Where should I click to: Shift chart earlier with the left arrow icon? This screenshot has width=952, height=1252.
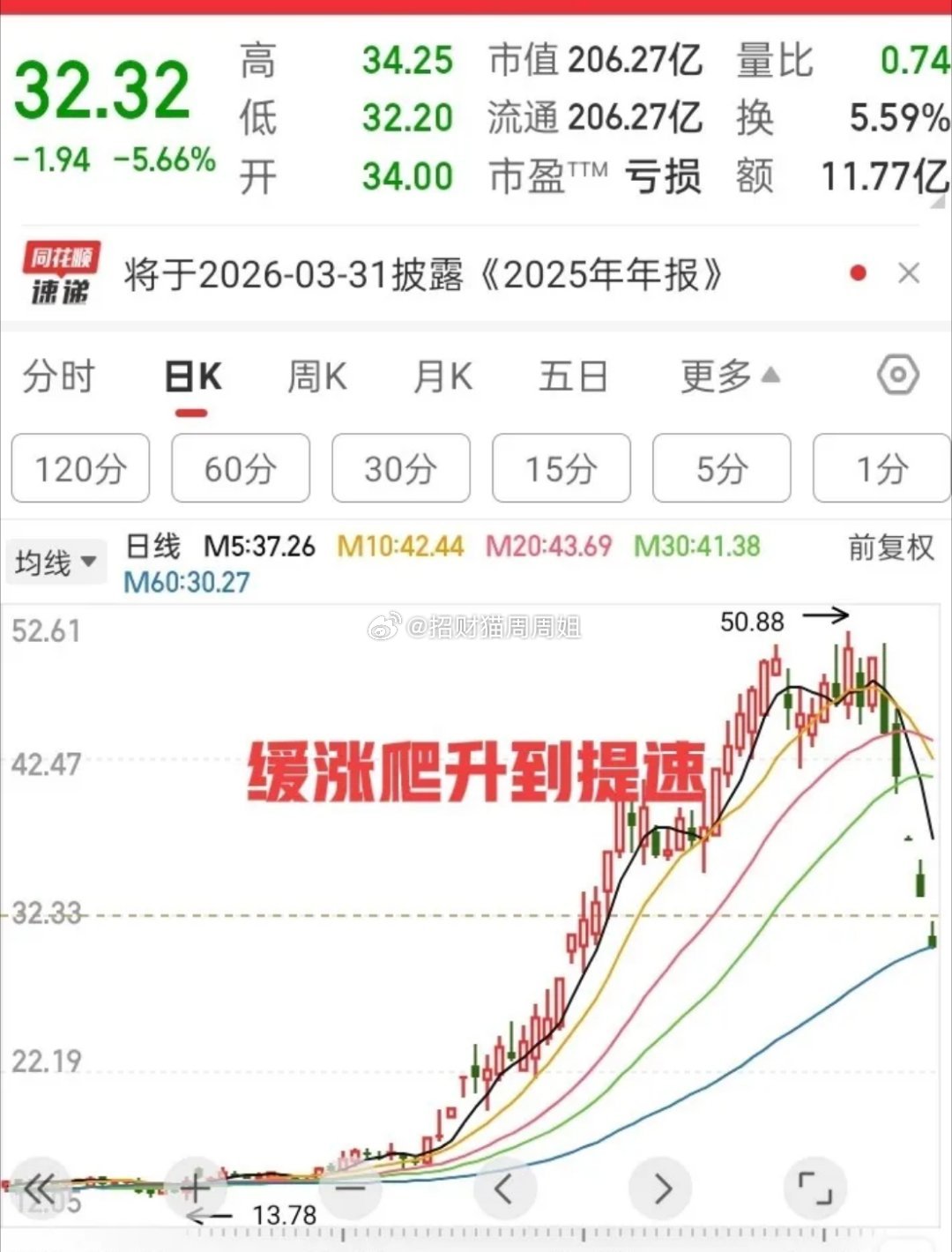coord(505,1188)
